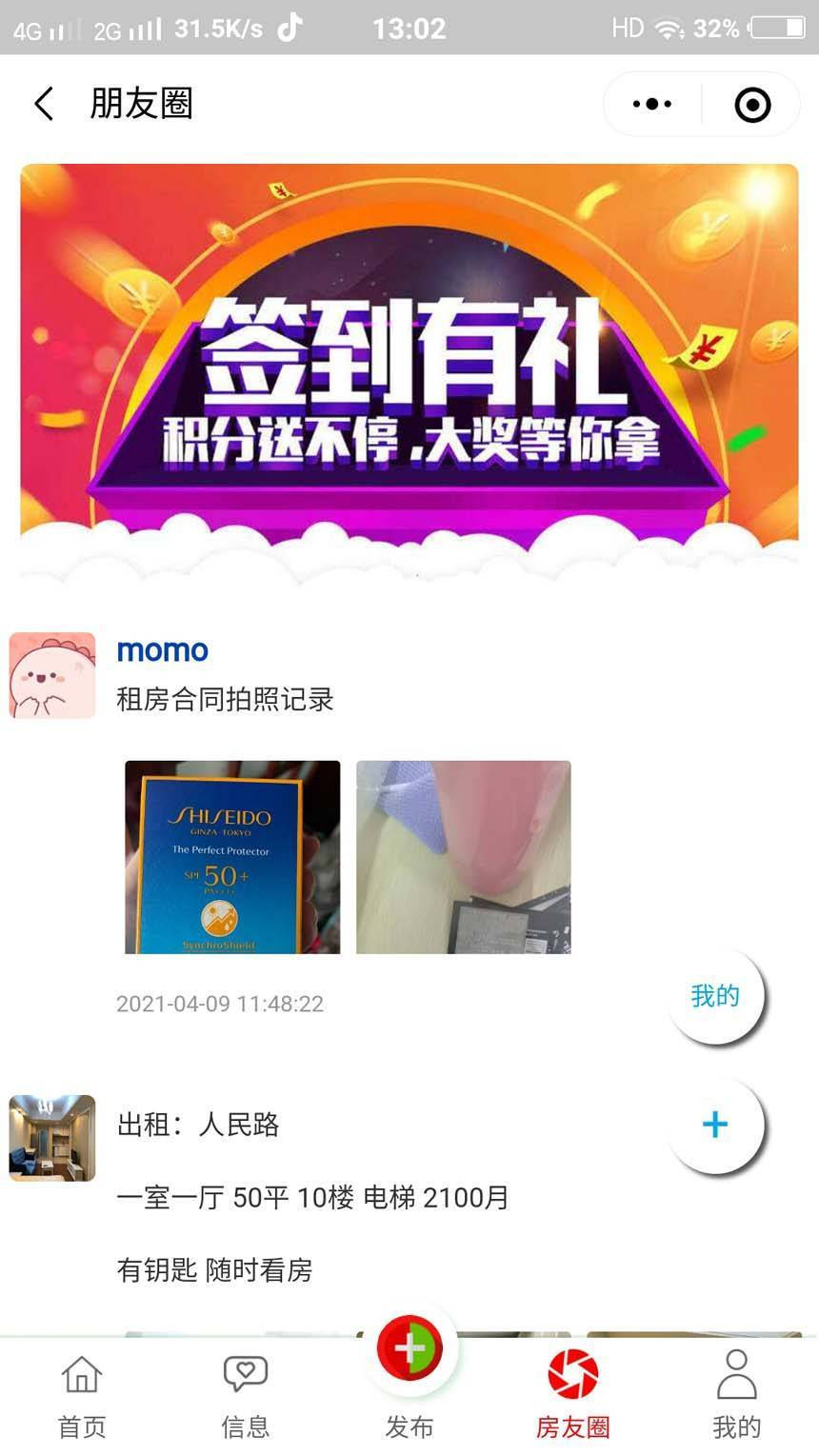Open the avatar of the 人民路 rental post

pyautogui.click(x=52, y=1138)
